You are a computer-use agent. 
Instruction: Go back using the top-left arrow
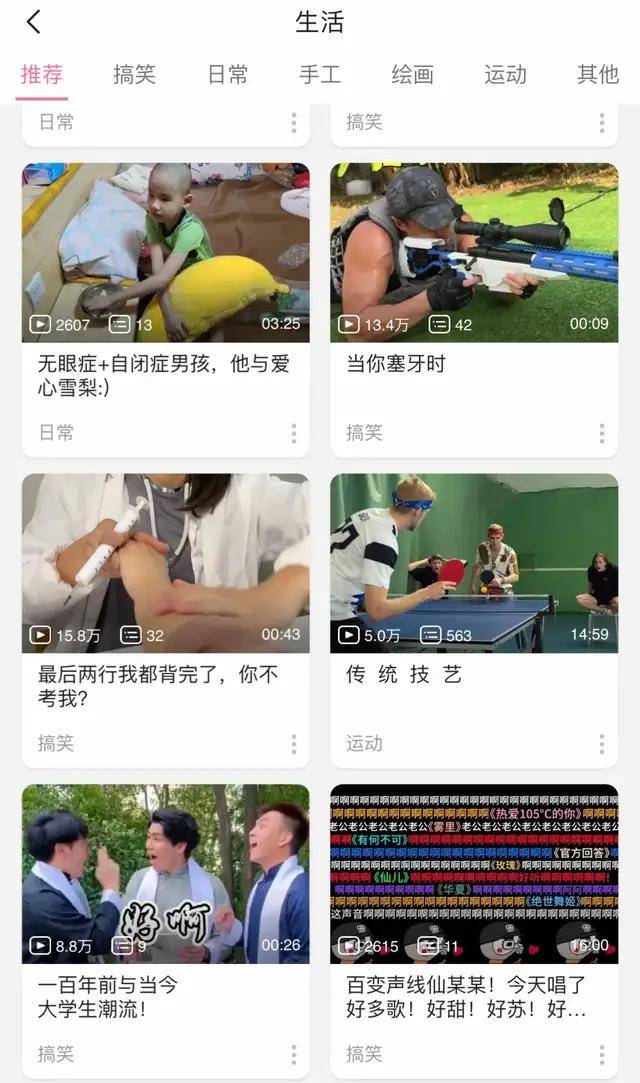coord(34,23)
